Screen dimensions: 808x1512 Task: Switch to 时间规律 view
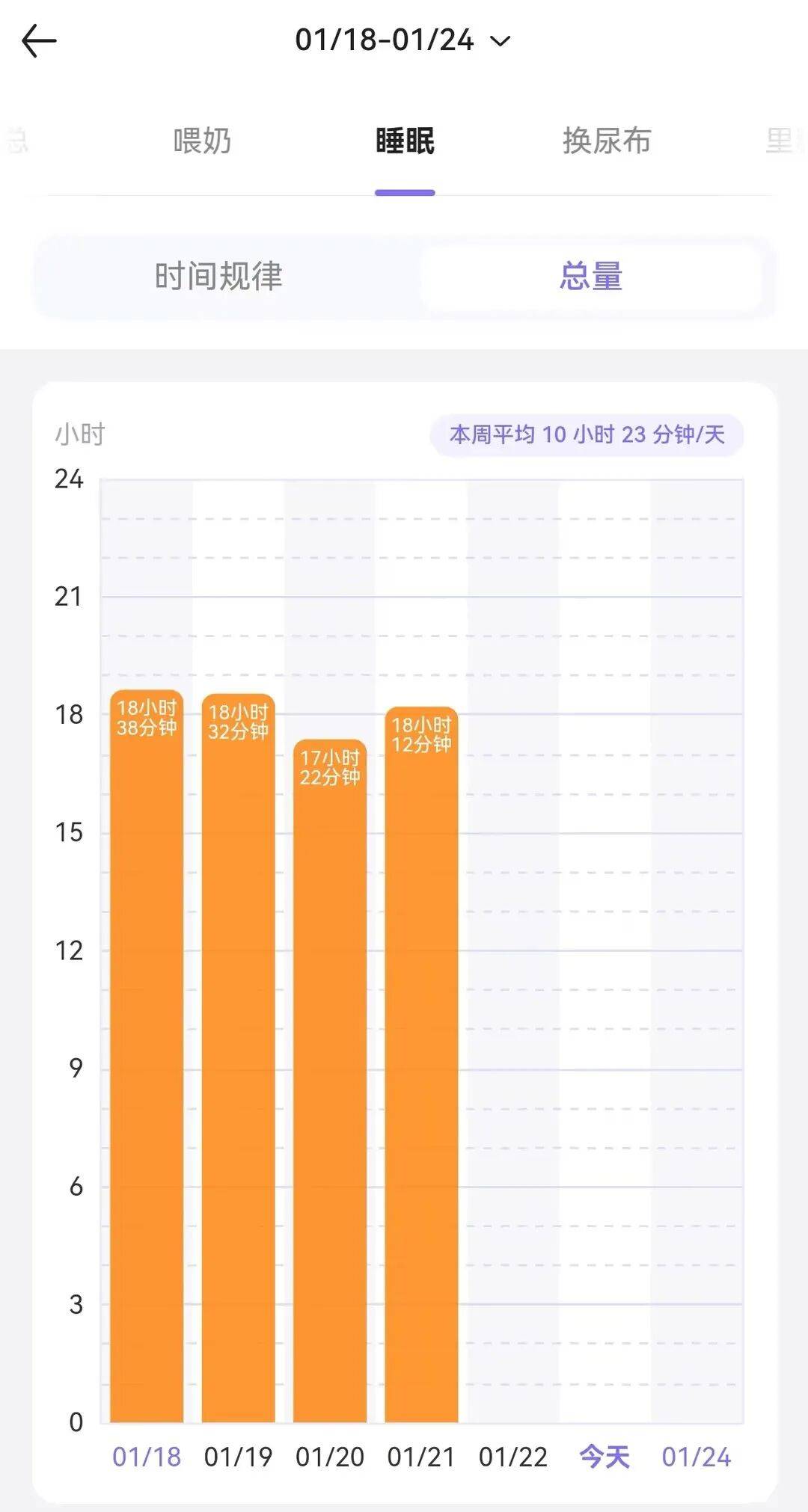tap(218, 277)
